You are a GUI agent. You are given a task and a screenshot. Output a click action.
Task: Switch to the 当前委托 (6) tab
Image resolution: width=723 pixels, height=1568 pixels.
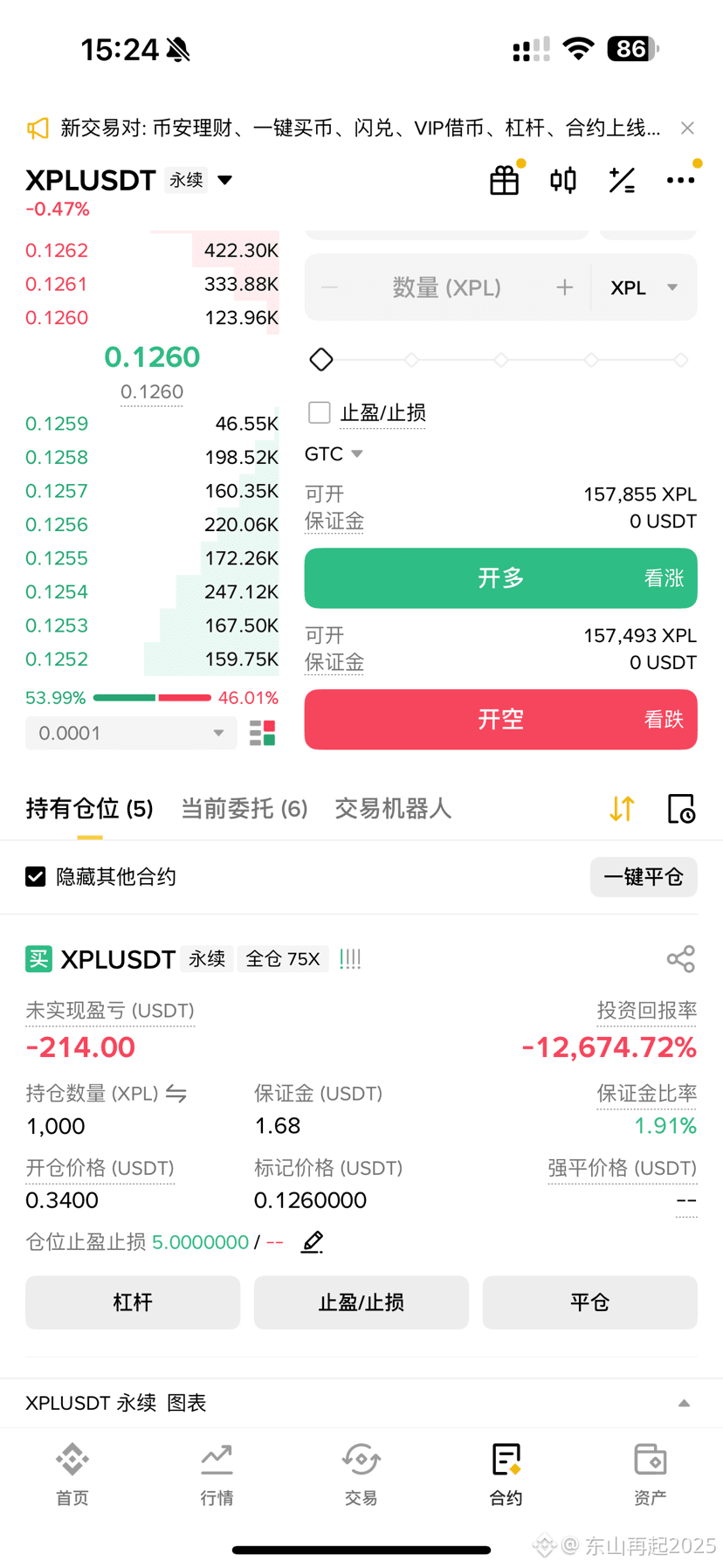244,809
